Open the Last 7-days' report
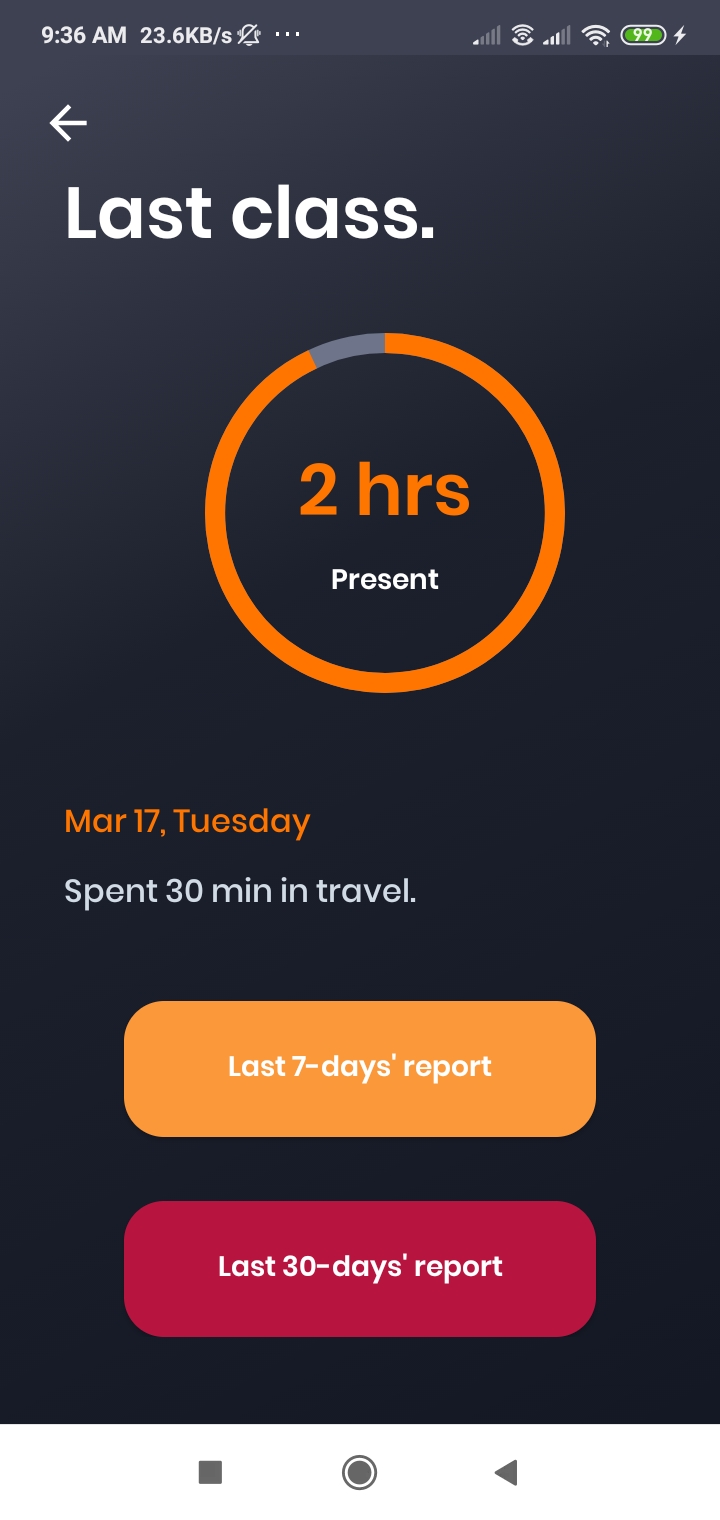 [x=360, y=1068]
